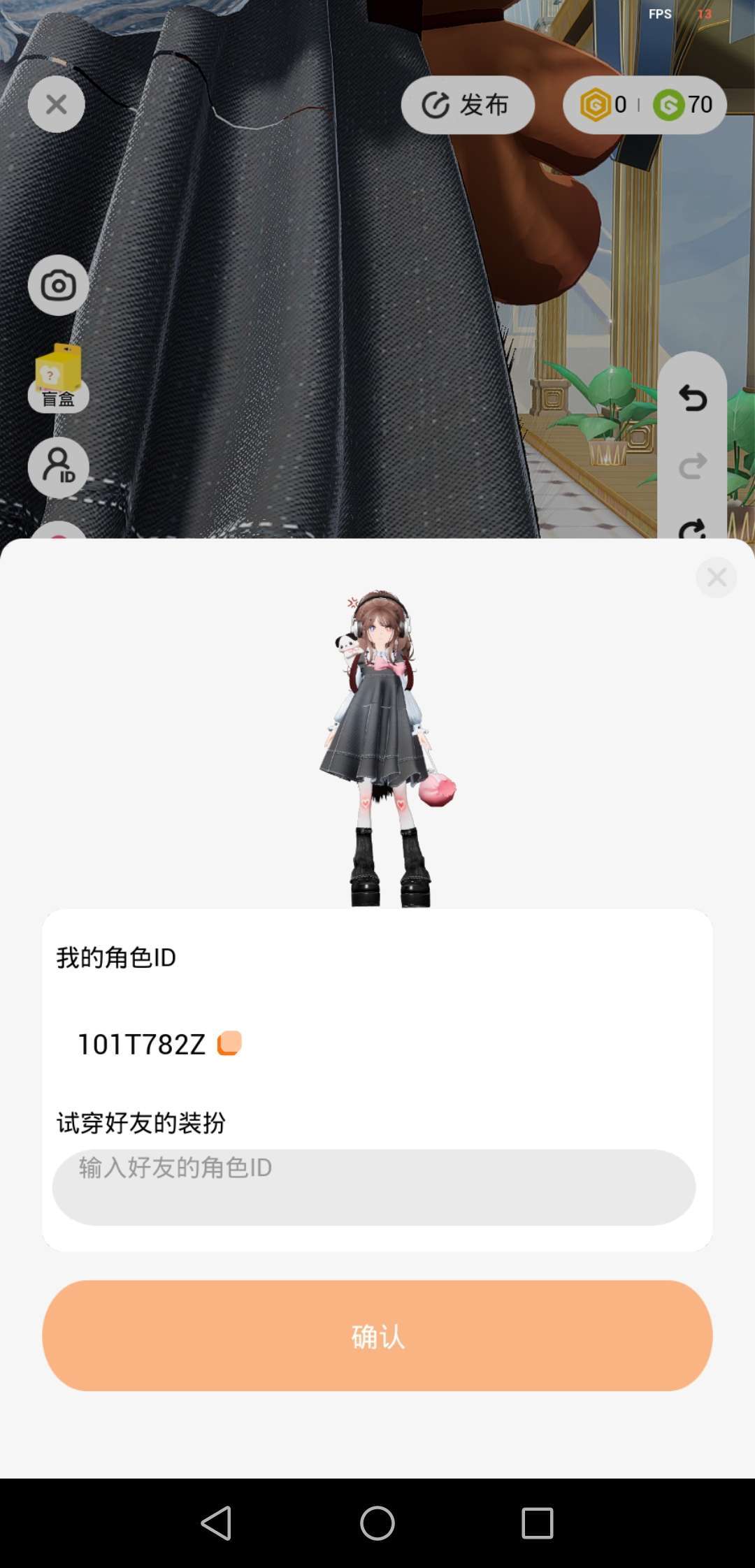
Task: Open the coin balance pill
Action: 645,105
